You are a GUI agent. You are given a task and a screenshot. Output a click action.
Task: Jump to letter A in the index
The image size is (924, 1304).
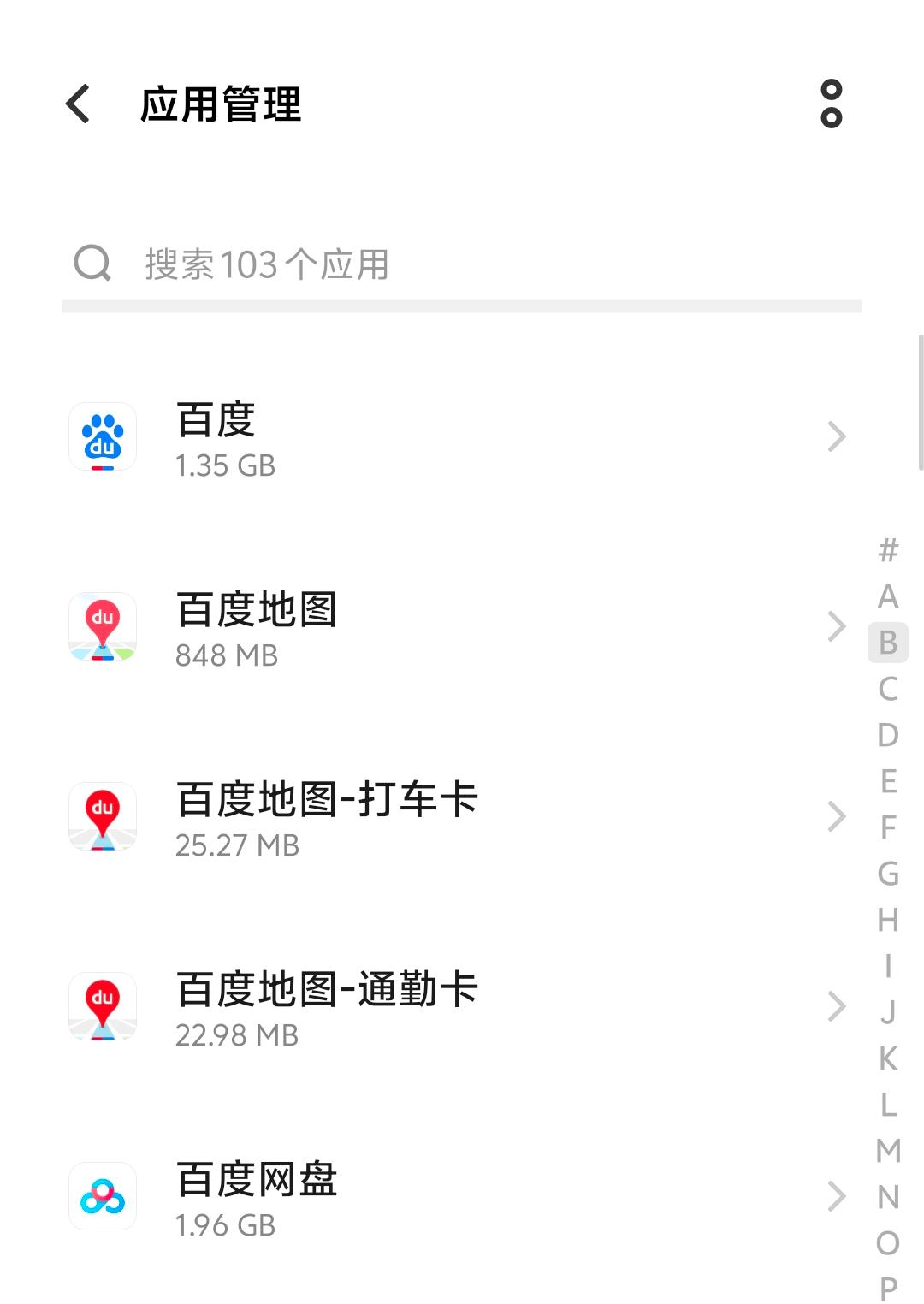(x=888, y=596)
